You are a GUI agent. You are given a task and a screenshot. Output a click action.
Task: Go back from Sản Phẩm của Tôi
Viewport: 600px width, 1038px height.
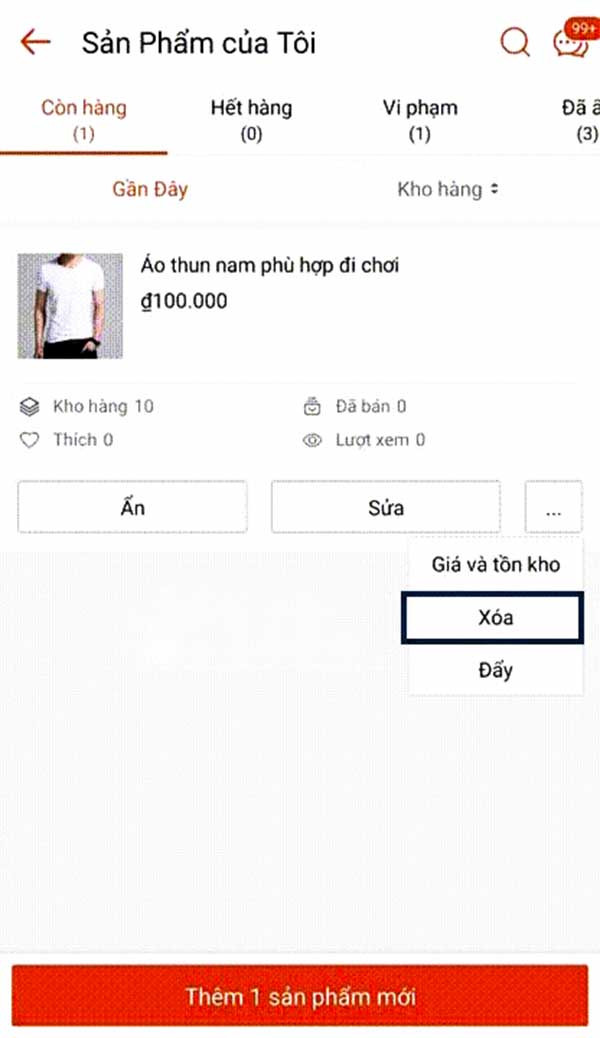click(36, 42)
